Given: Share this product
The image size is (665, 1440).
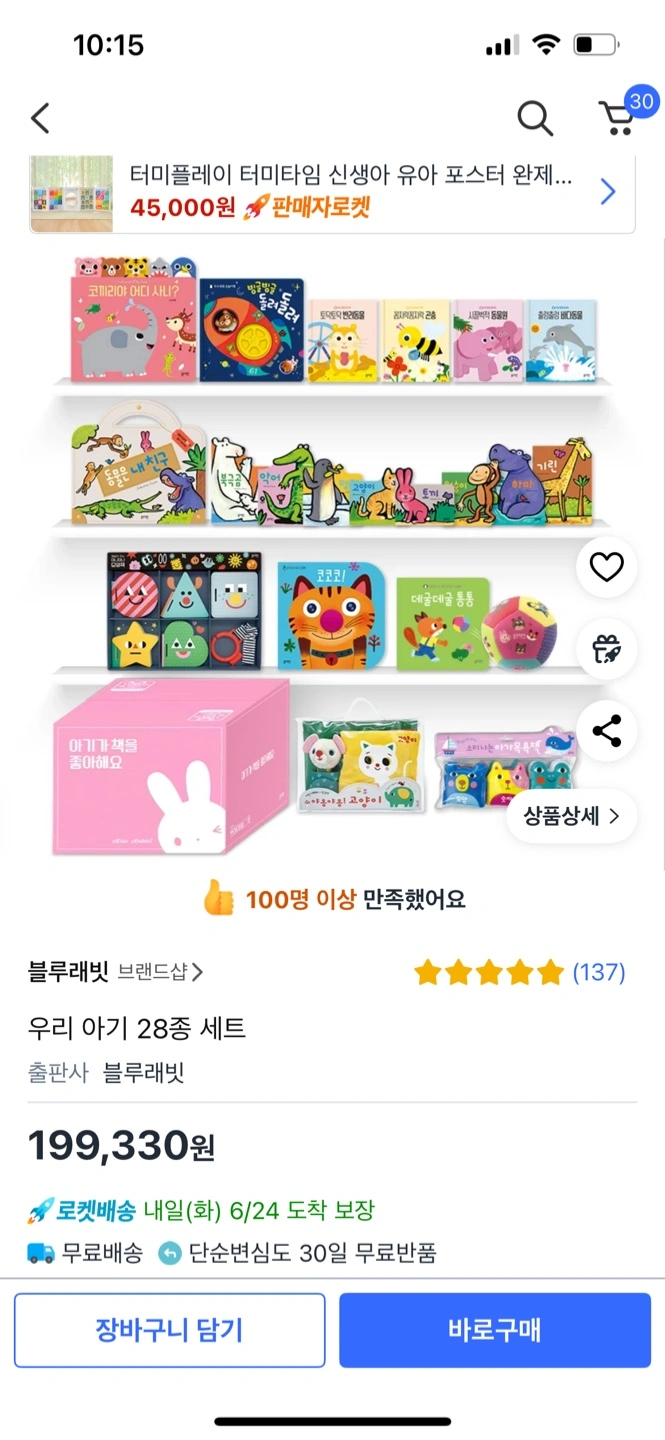Looking at the screenshot, I should [607, 730].
